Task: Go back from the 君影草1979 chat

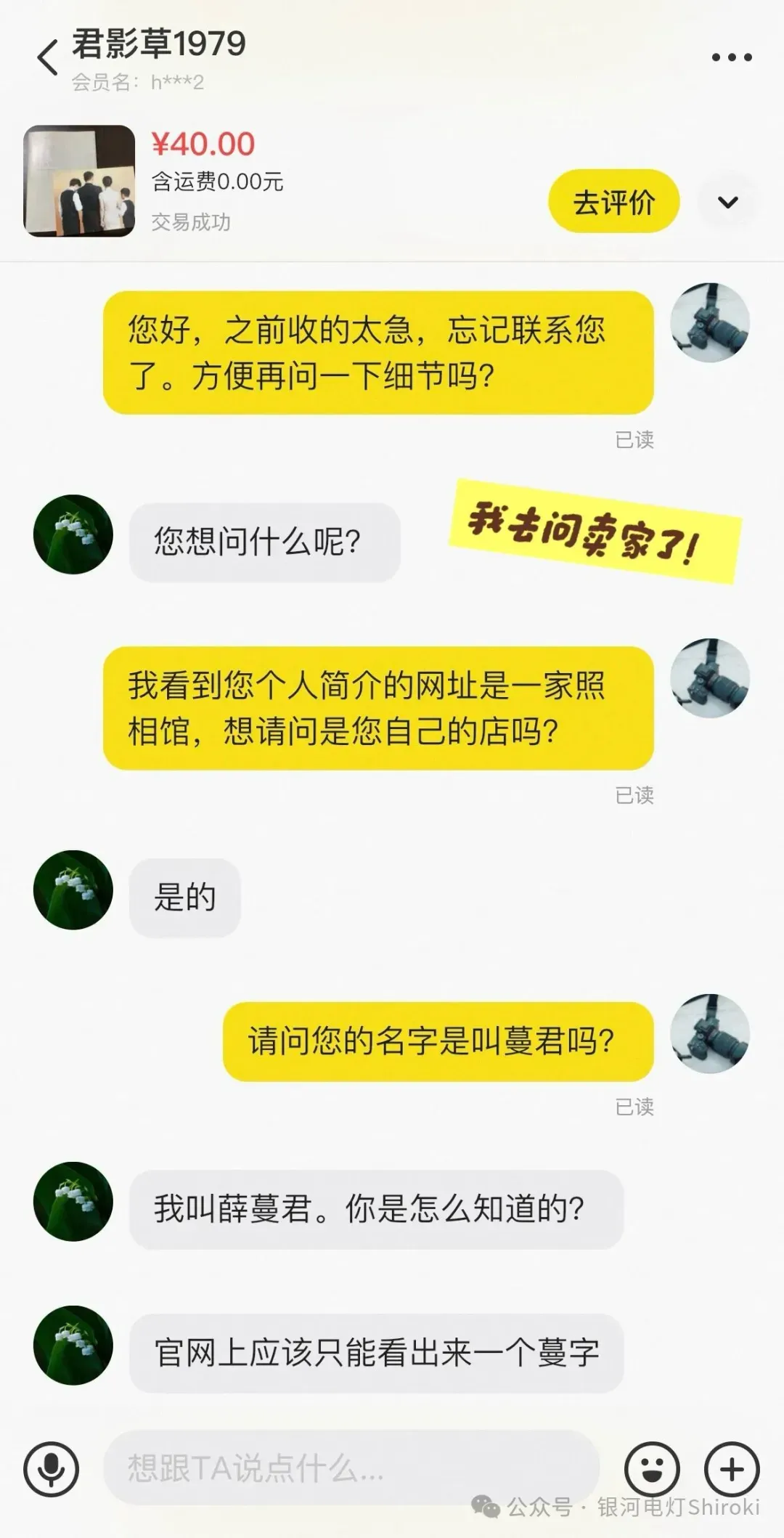Action: [x=48, y=58]
